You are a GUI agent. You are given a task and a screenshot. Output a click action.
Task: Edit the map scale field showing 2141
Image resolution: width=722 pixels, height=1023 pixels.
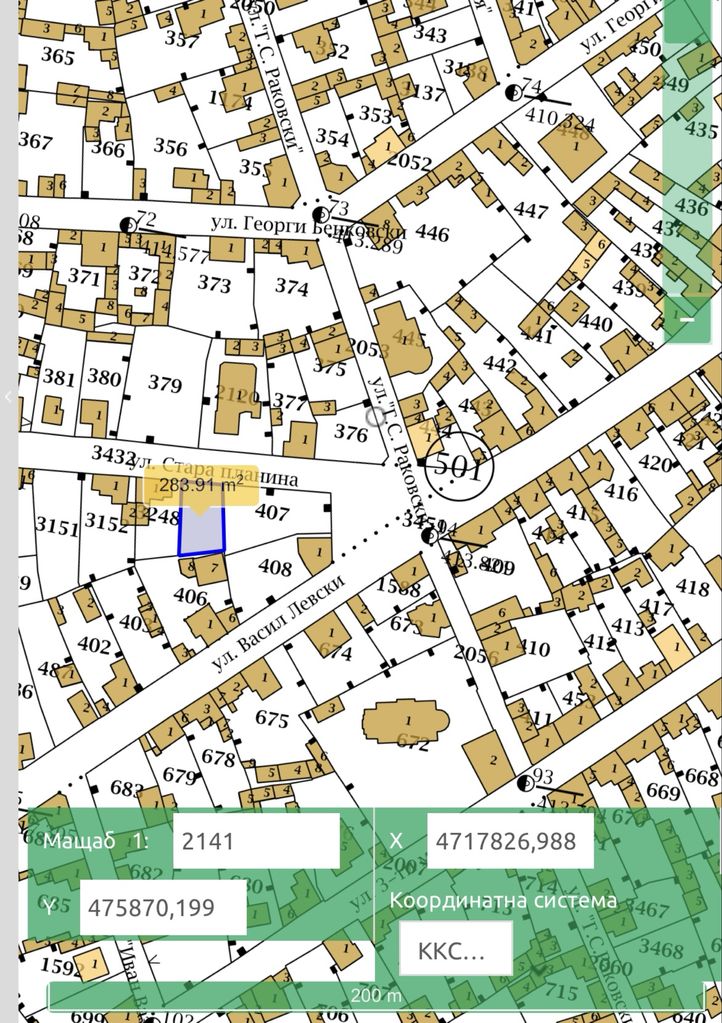tap(256, 841)
